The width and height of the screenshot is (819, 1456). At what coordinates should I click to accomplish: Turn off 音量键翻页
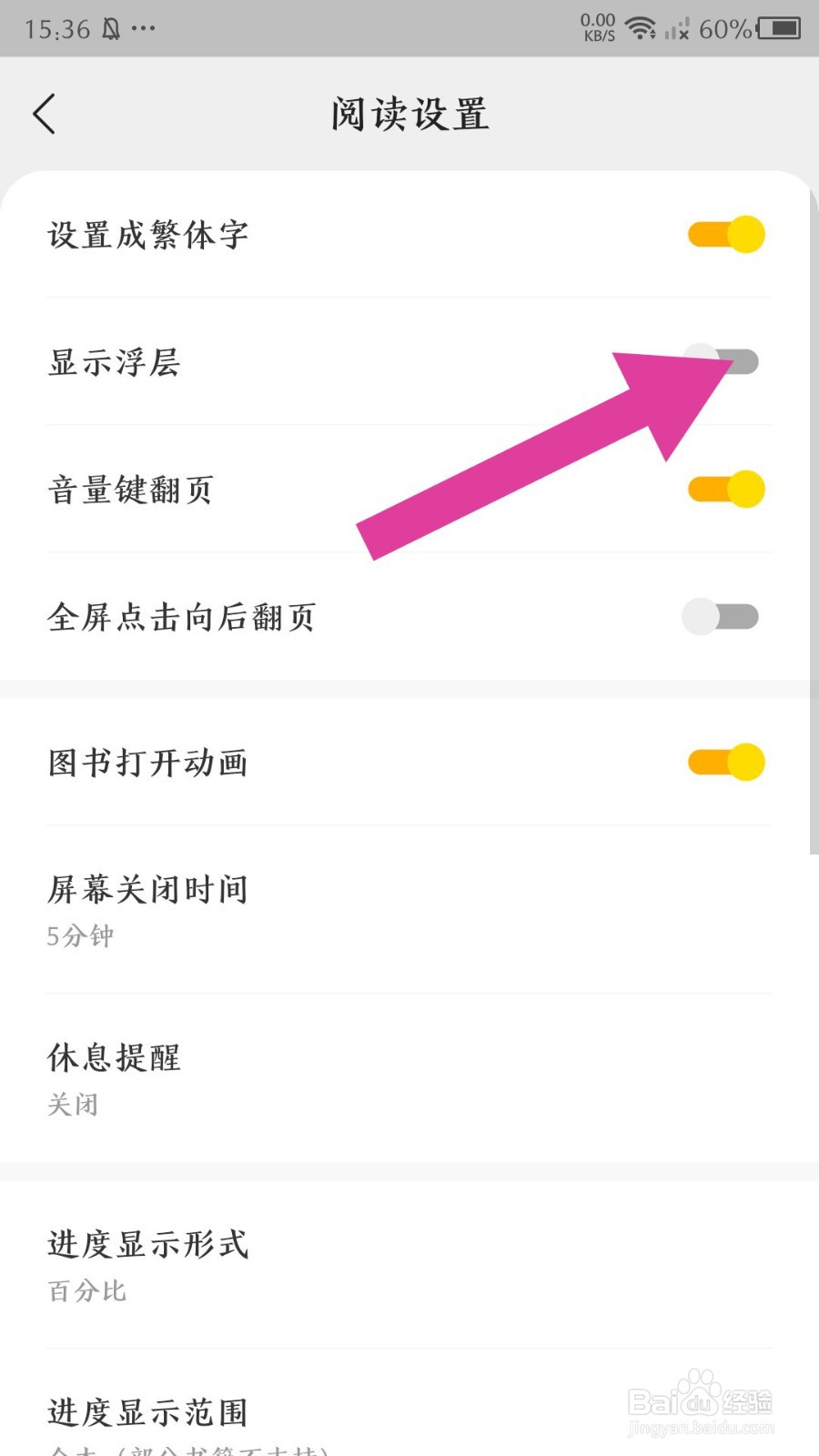coord(723,489)
